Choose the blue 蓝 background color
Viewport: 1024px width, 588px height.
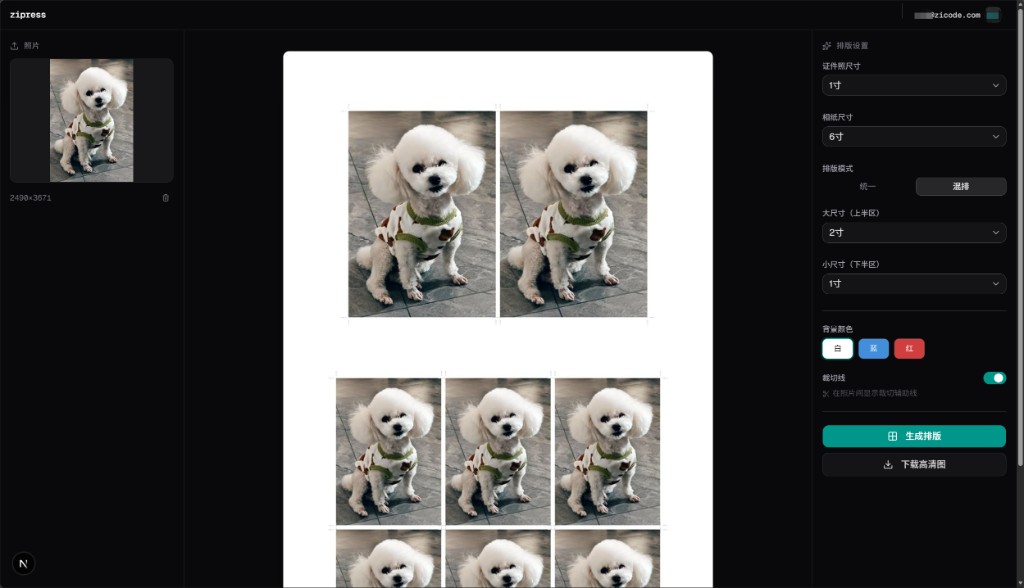tap(873, 349)
